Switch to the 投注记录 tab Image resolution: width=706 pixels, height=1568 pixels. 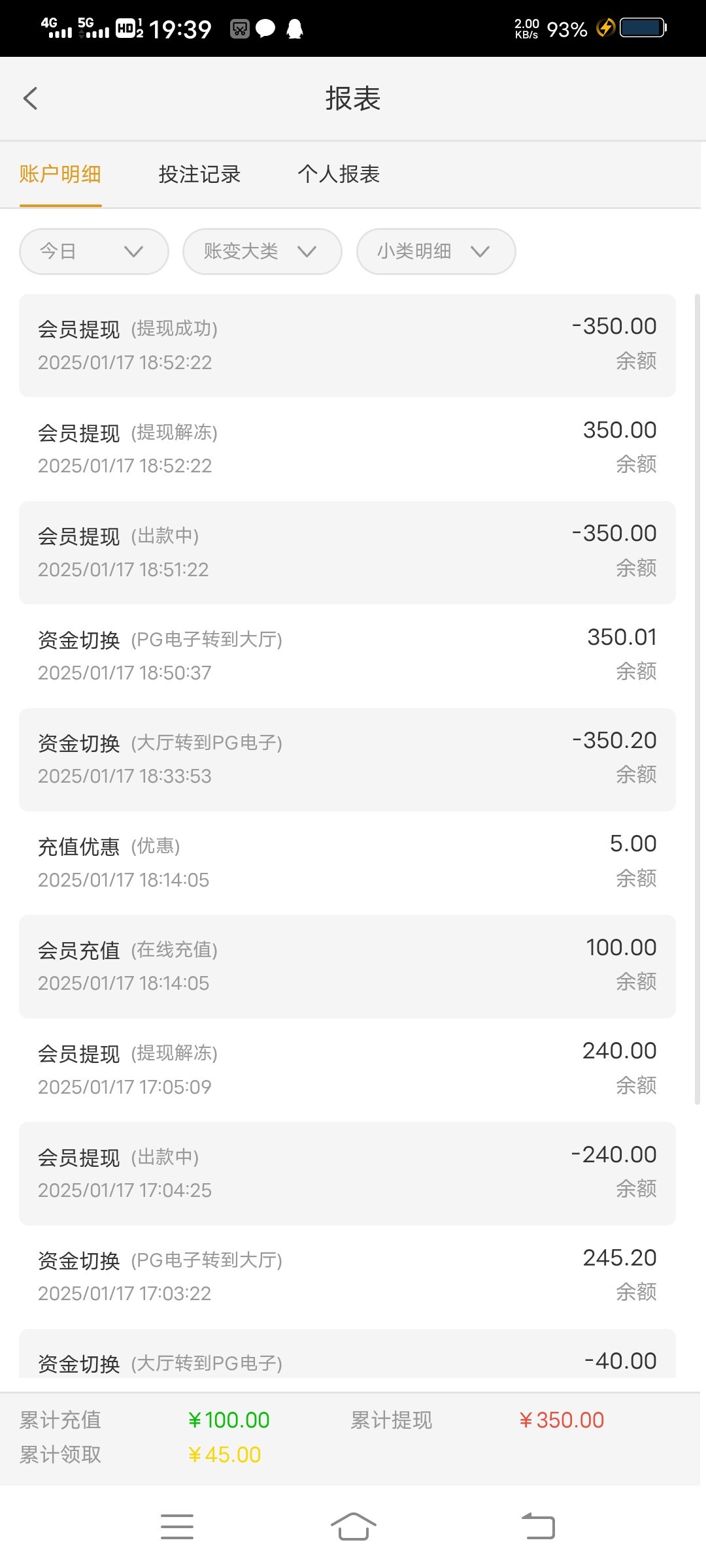(199, 174)
